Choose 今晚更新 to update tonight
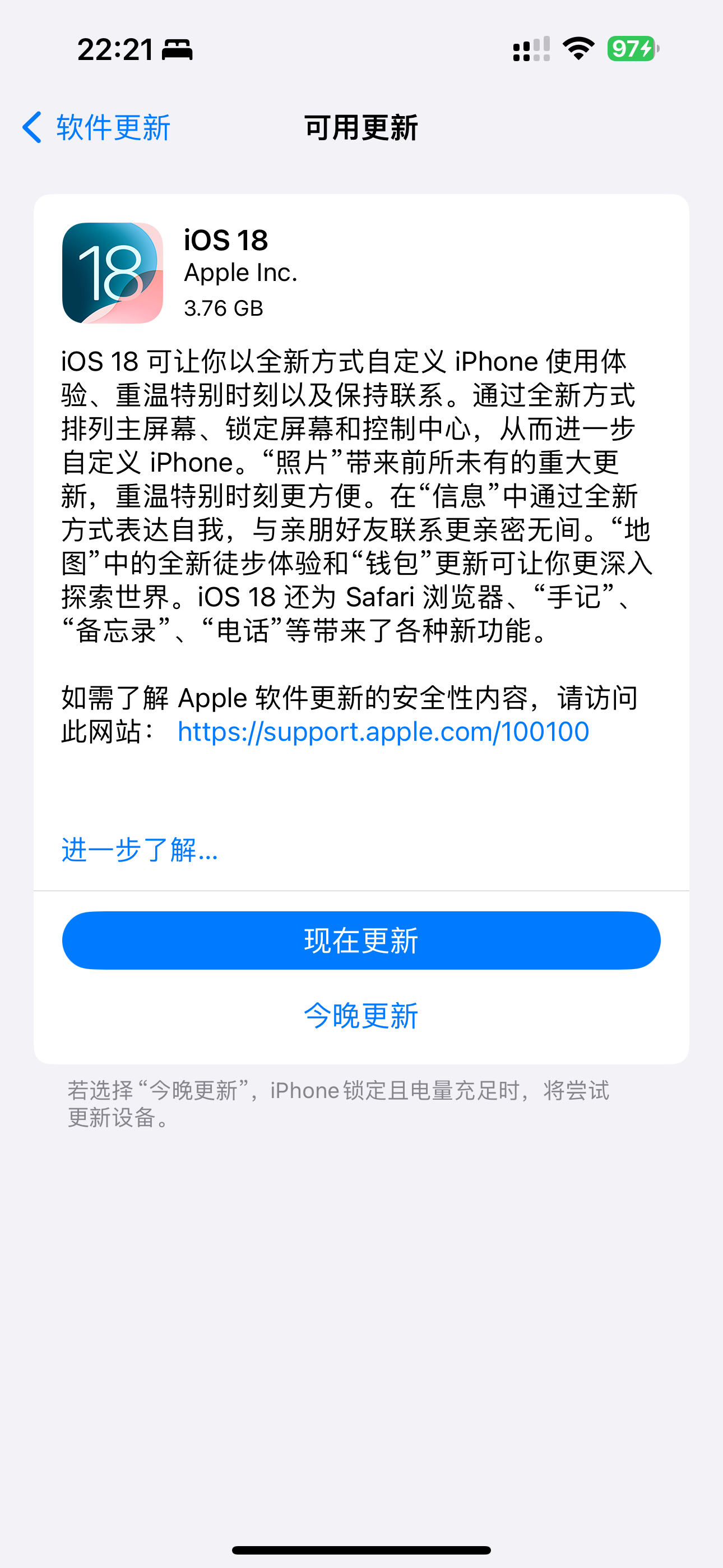 pyautogui.click(x=361, y=1015)
